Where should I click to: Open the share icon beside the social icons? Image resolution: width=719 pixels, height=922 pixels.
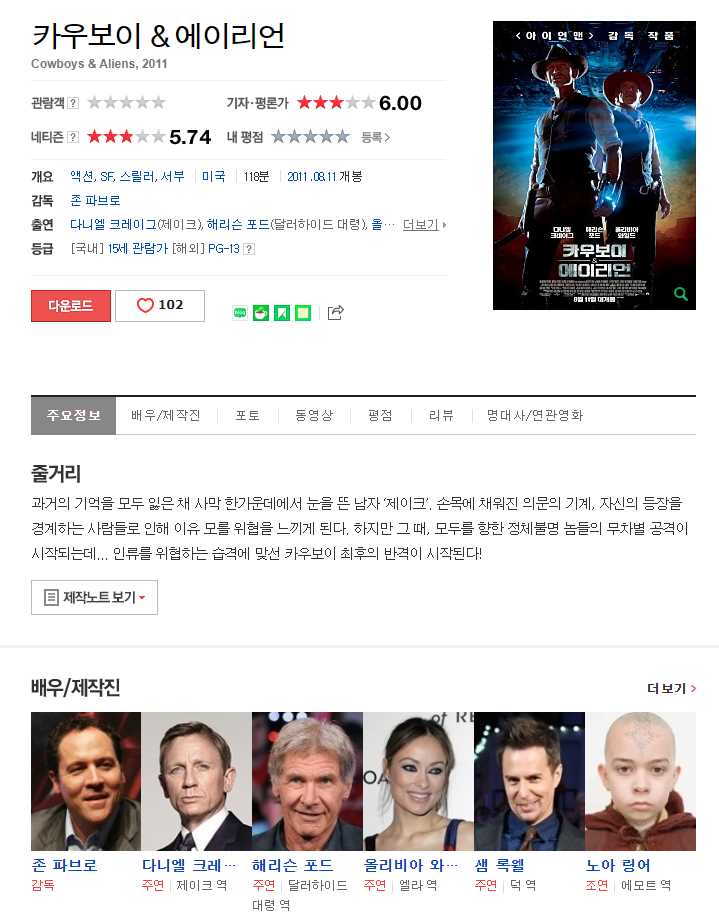click(336, 313)
